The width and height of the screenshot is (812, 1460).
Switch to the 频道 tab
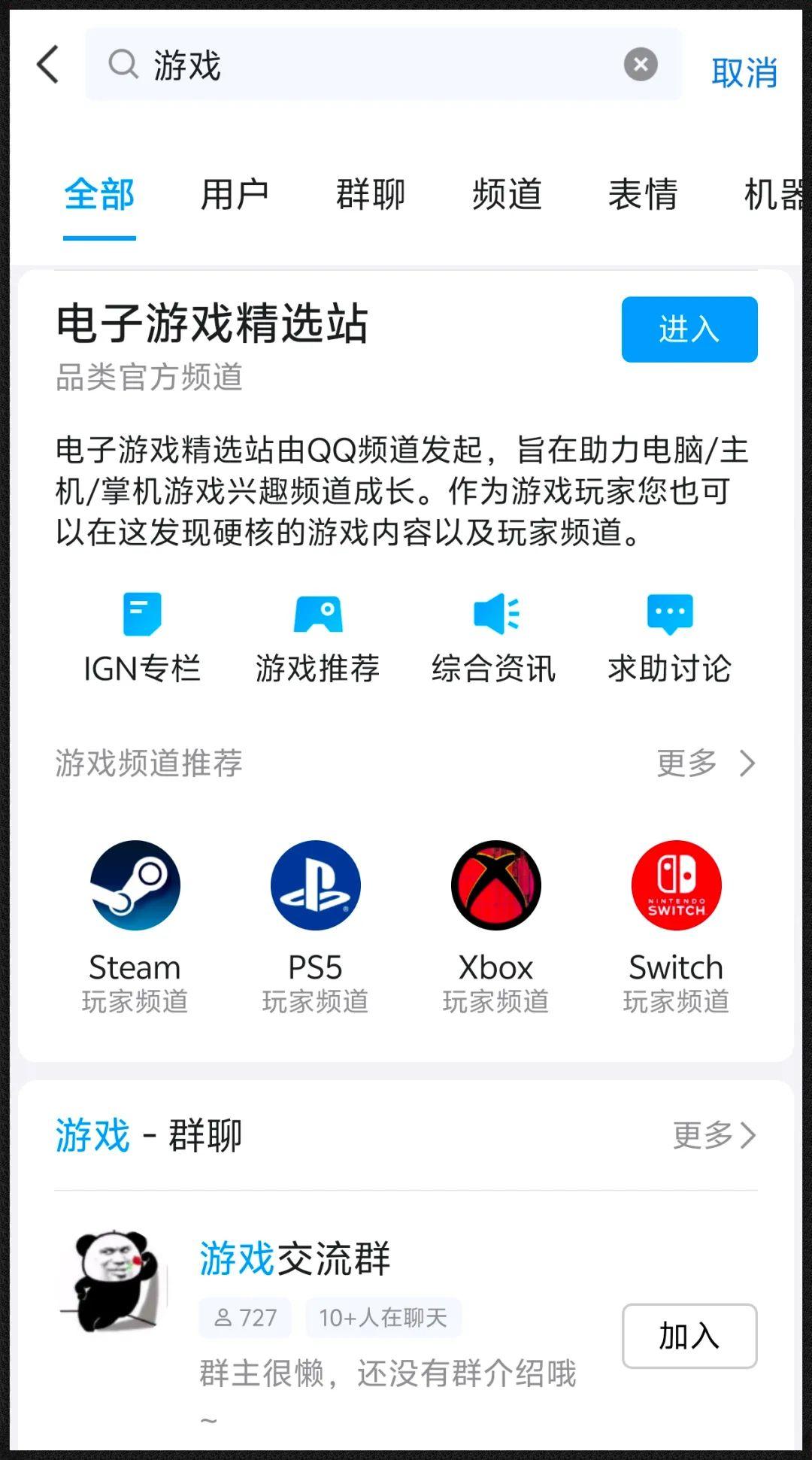tap(507, 195)
